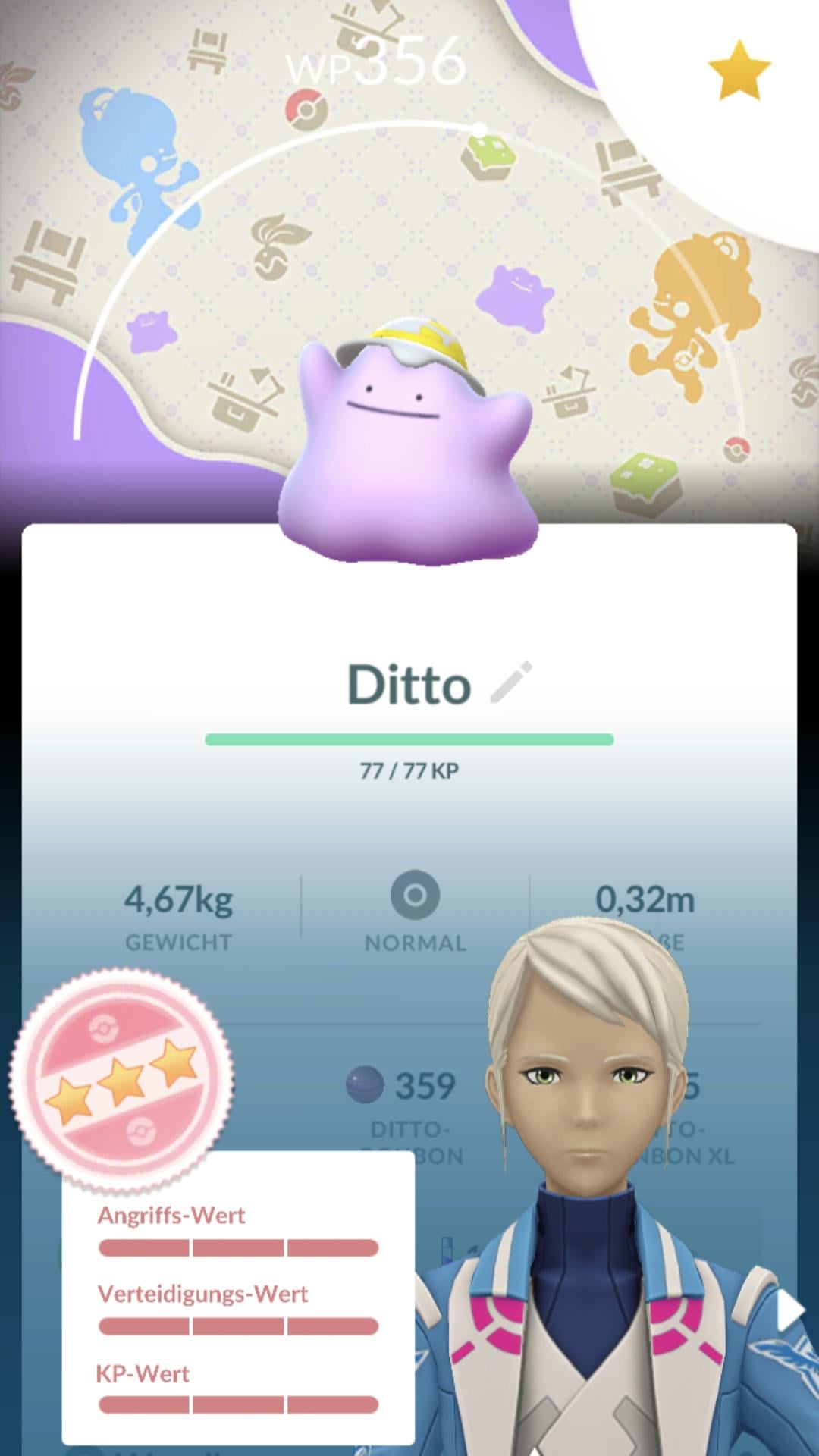Image resolution: width=819 pixels, height=1456 pixels.
Task: Edit Ditto's nickname with the pencil icon
Action: point(512,682)
